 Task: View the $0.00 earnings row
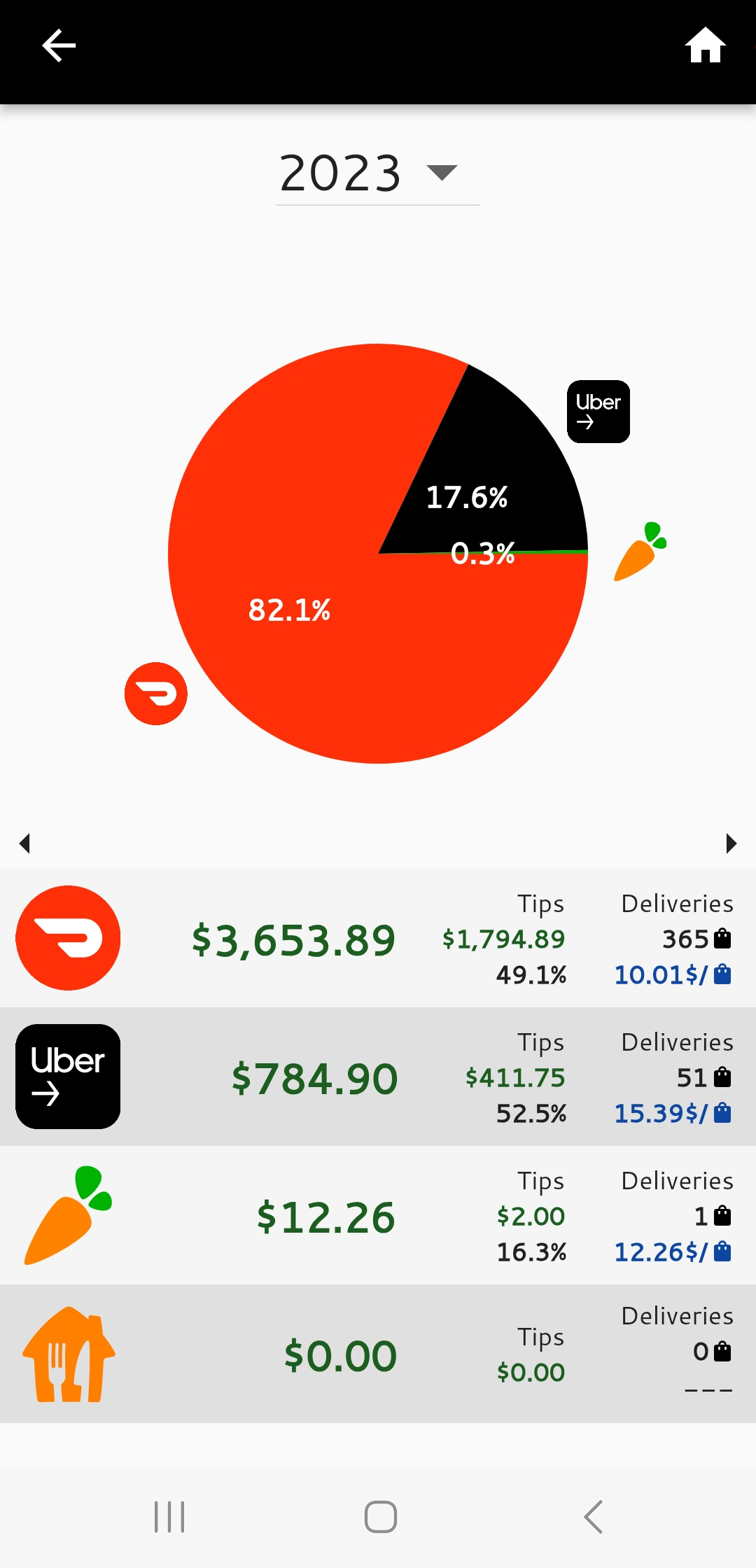(x=378, y=1354)
